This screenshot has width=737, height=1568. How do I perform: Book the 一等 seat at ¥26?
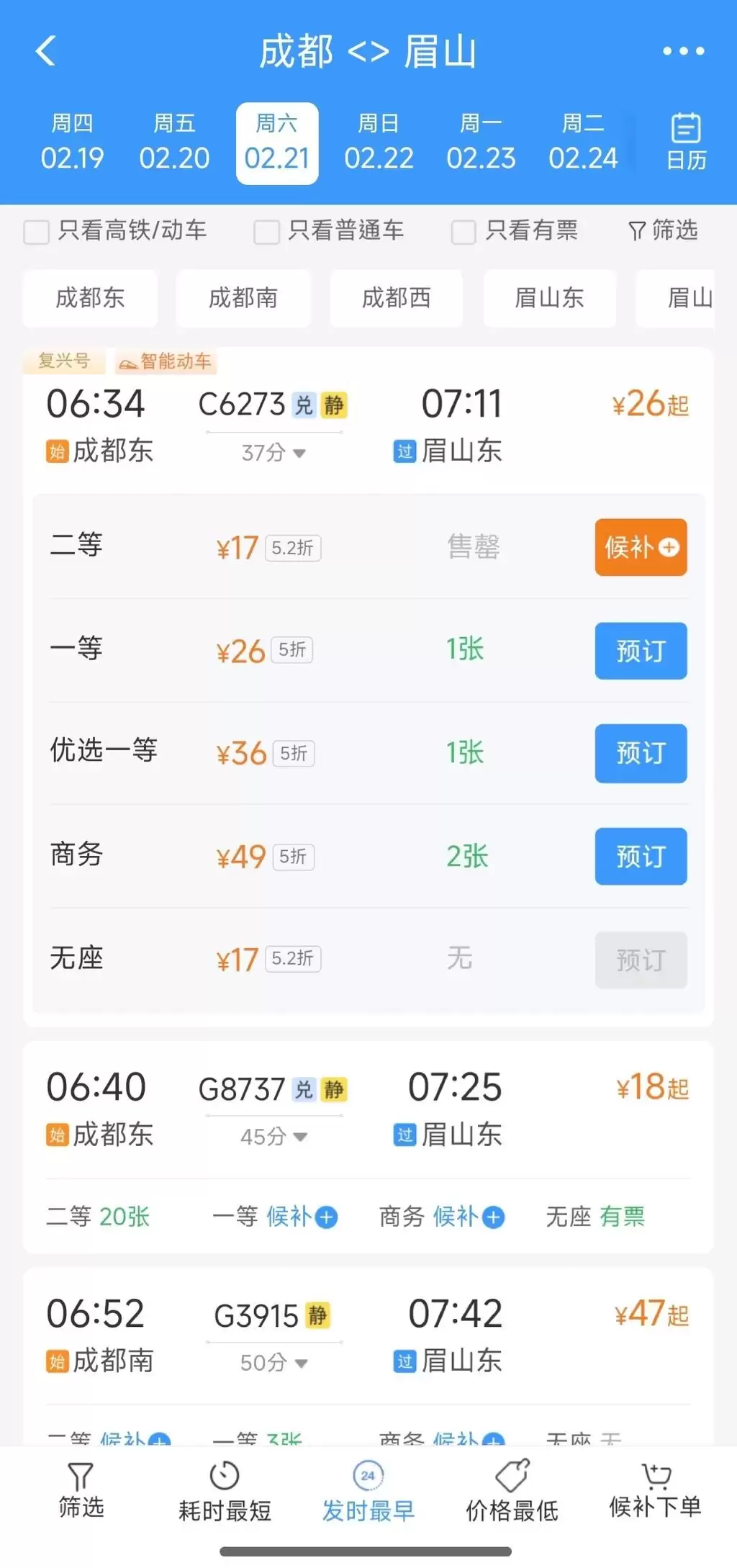[x=641, y=651]
